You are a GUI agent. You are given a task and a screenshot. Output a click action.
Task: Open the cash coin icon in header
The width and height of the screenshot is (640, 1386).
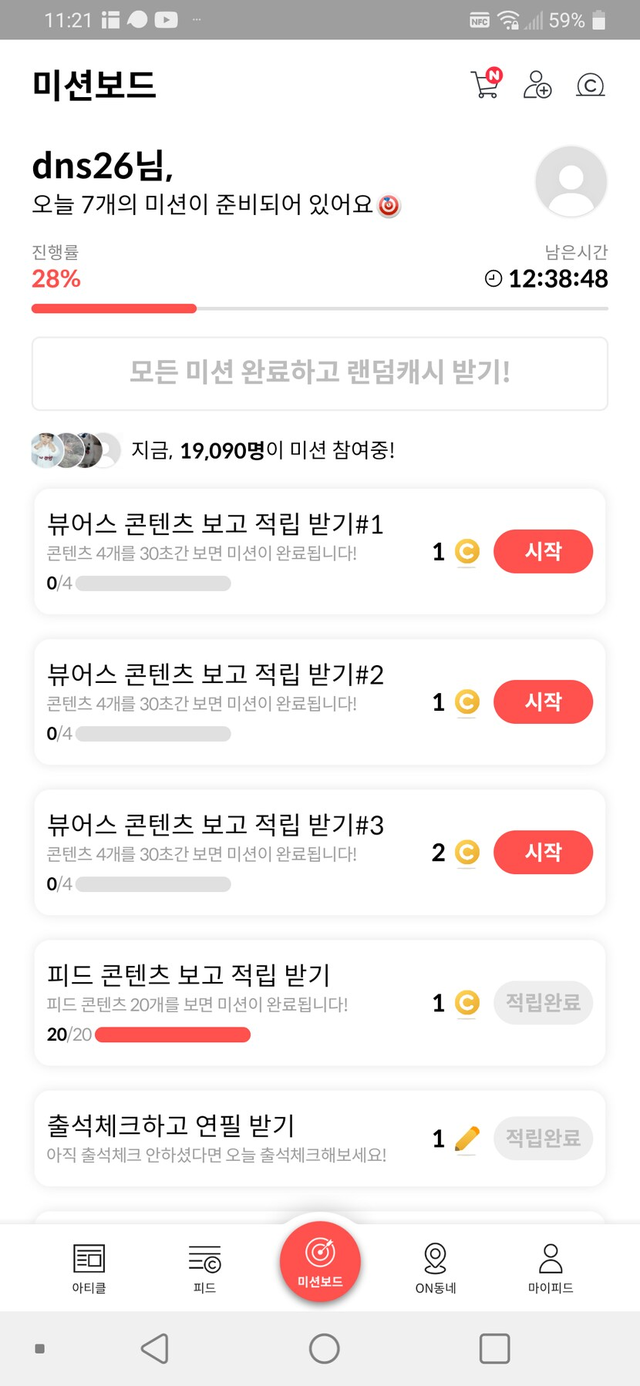pos(590,85)
